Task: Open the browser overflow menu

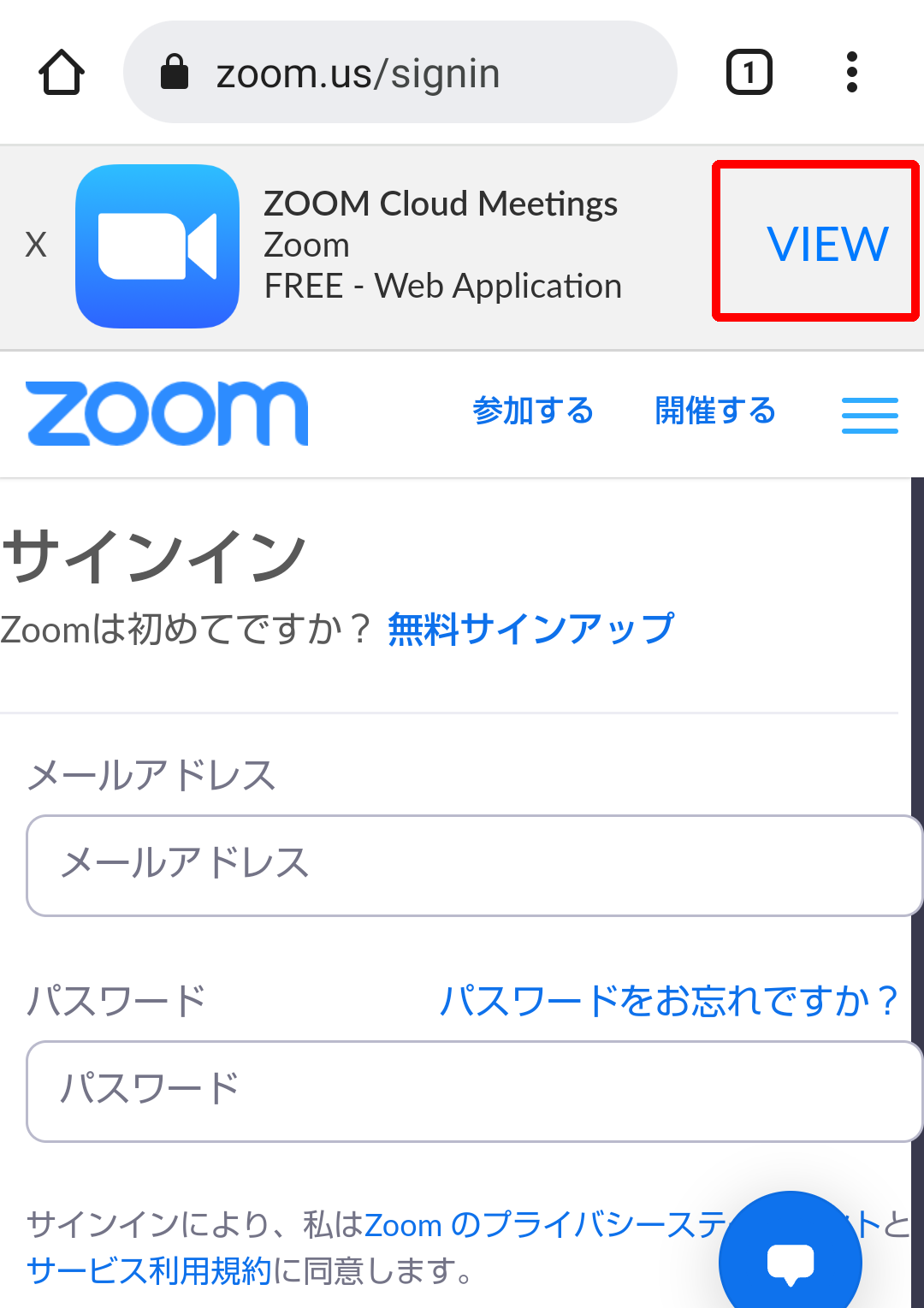Action: (x=851, y=73)
